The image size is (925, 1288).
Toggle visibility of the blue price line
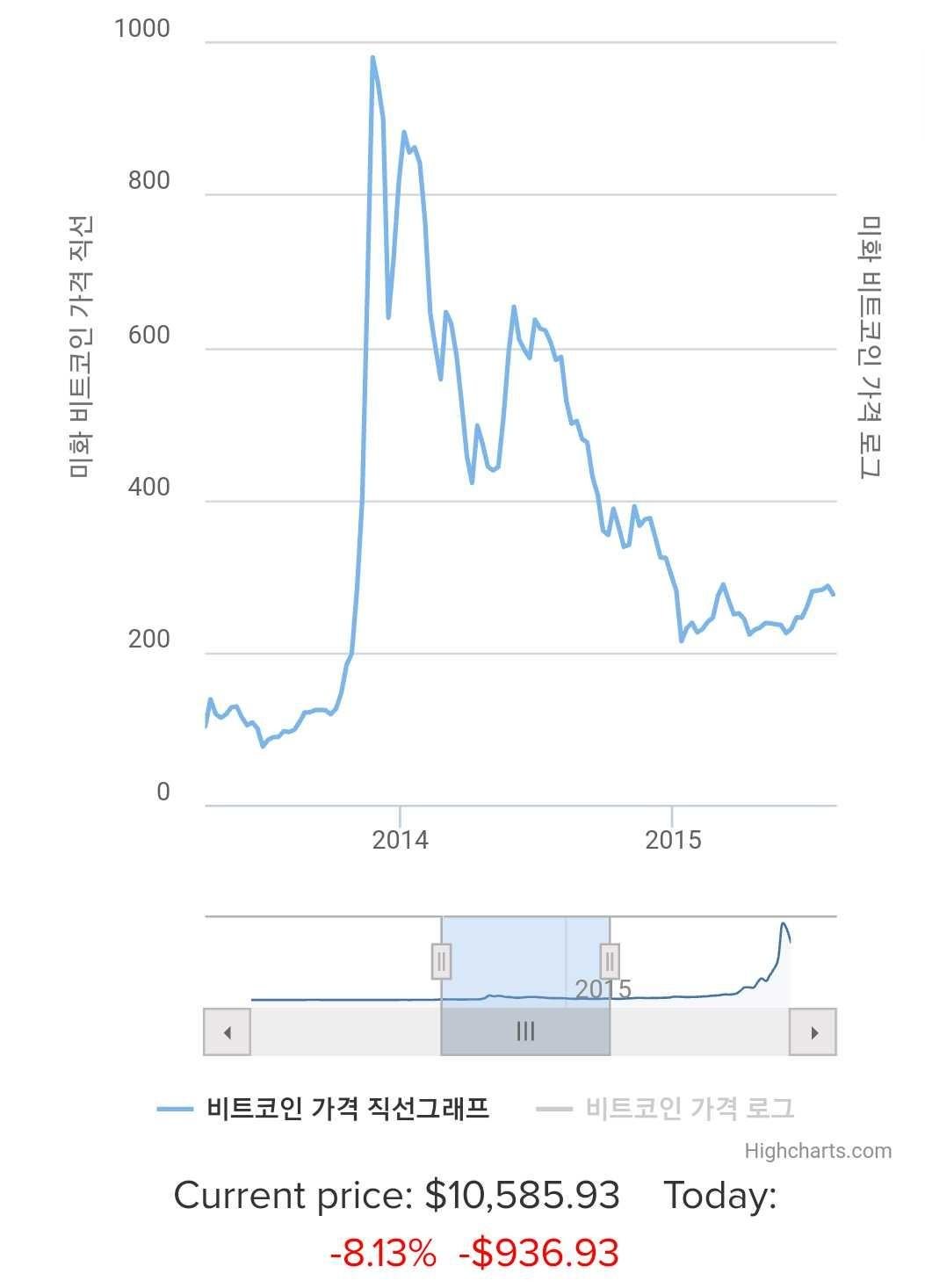(345, 1109)
